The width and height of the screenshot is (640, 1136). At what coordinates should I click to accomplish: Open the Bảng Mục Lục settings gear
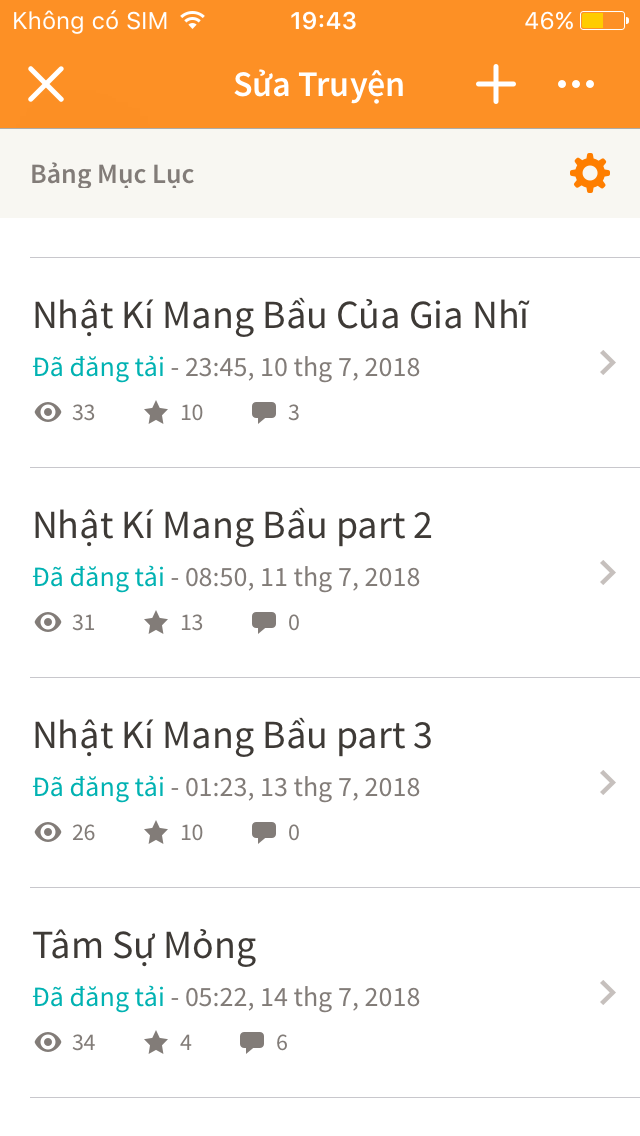[x=590, y=173]
